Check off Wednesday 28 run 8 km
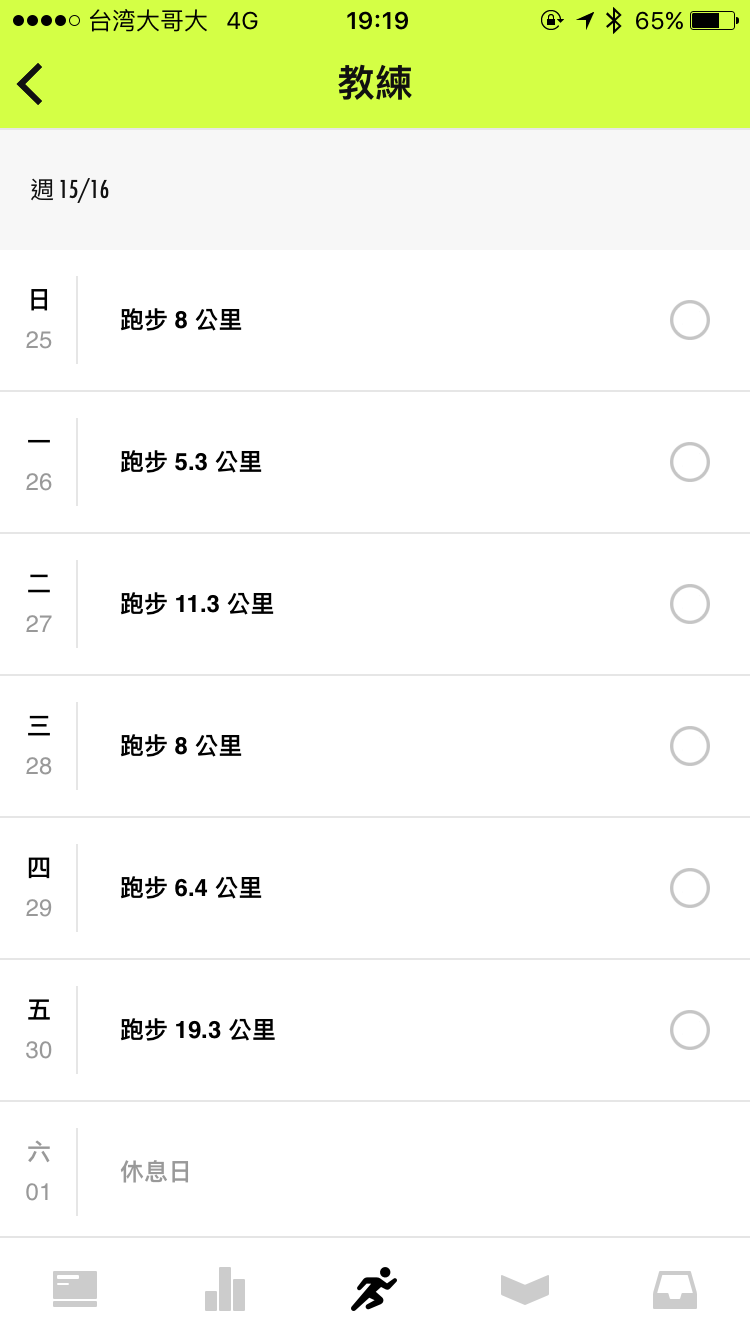 (x=689, y=746)
